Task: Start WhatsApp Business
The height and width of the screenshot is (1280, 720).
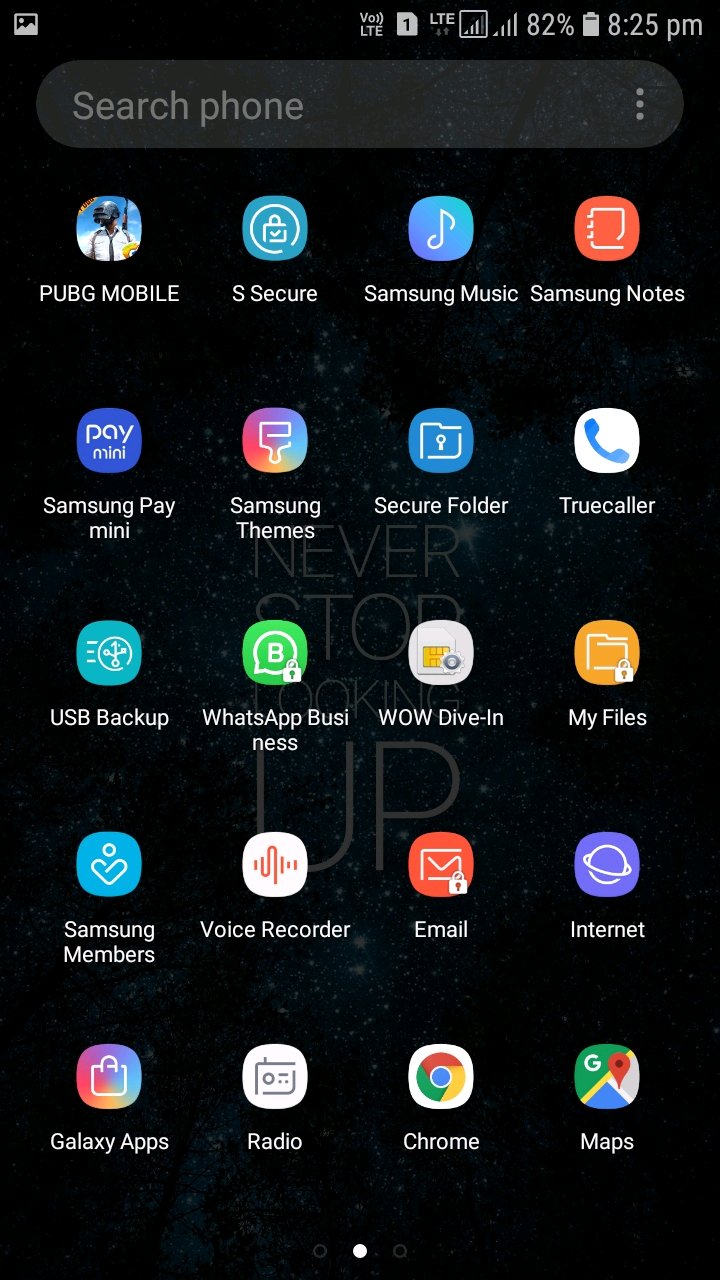Action: [x=274, y=651]
